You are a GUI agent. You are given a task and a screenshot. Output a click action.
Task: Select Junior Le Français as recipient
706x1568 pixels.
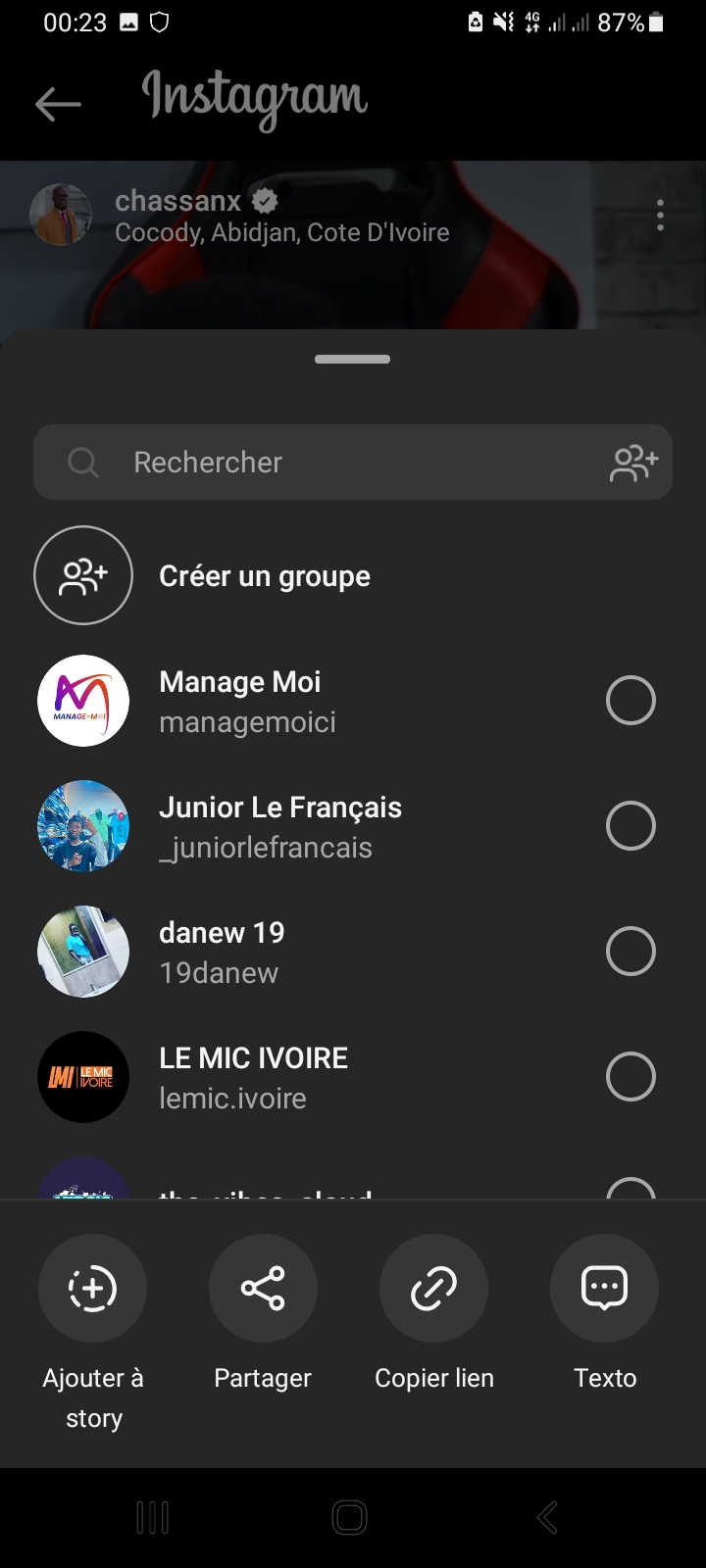pyautogui.click(x=630, y=826)
